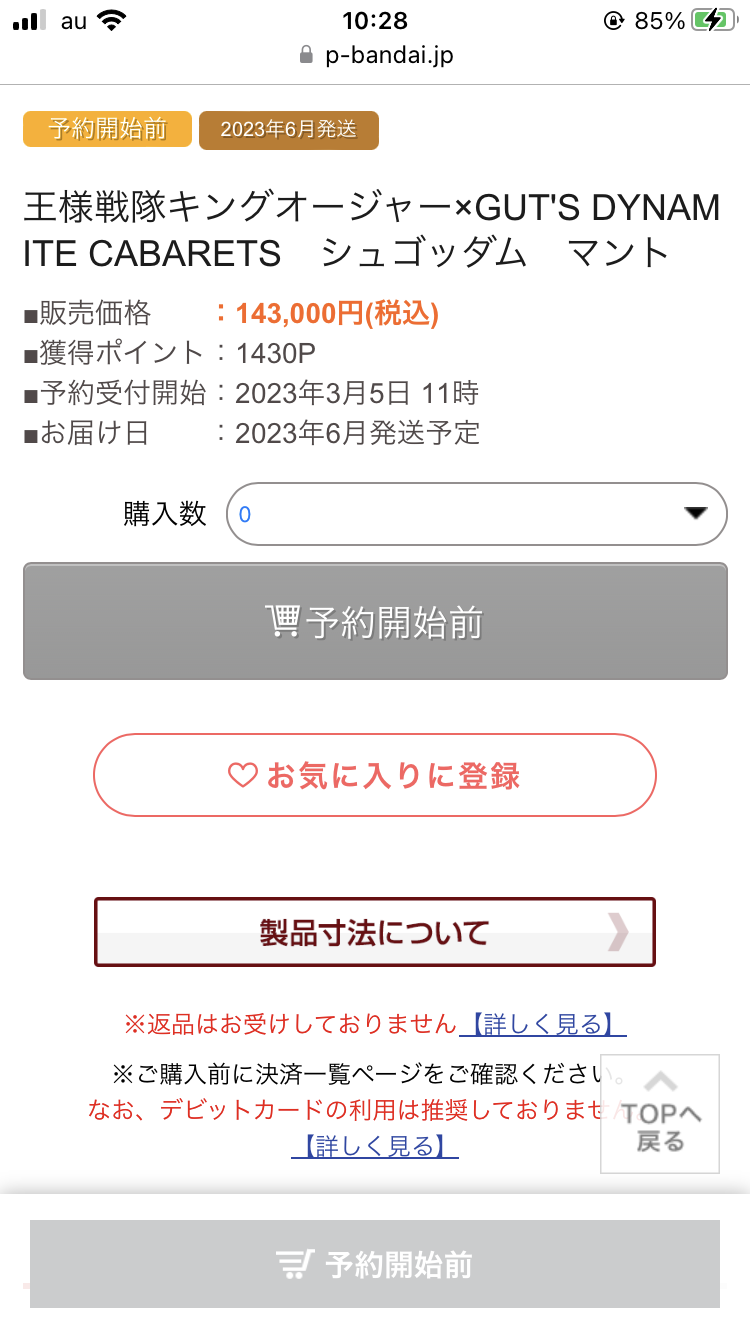Tap the large gray 予約開始前 cart button
This screenshot has width=750, height=1334.
pos(375,622)
